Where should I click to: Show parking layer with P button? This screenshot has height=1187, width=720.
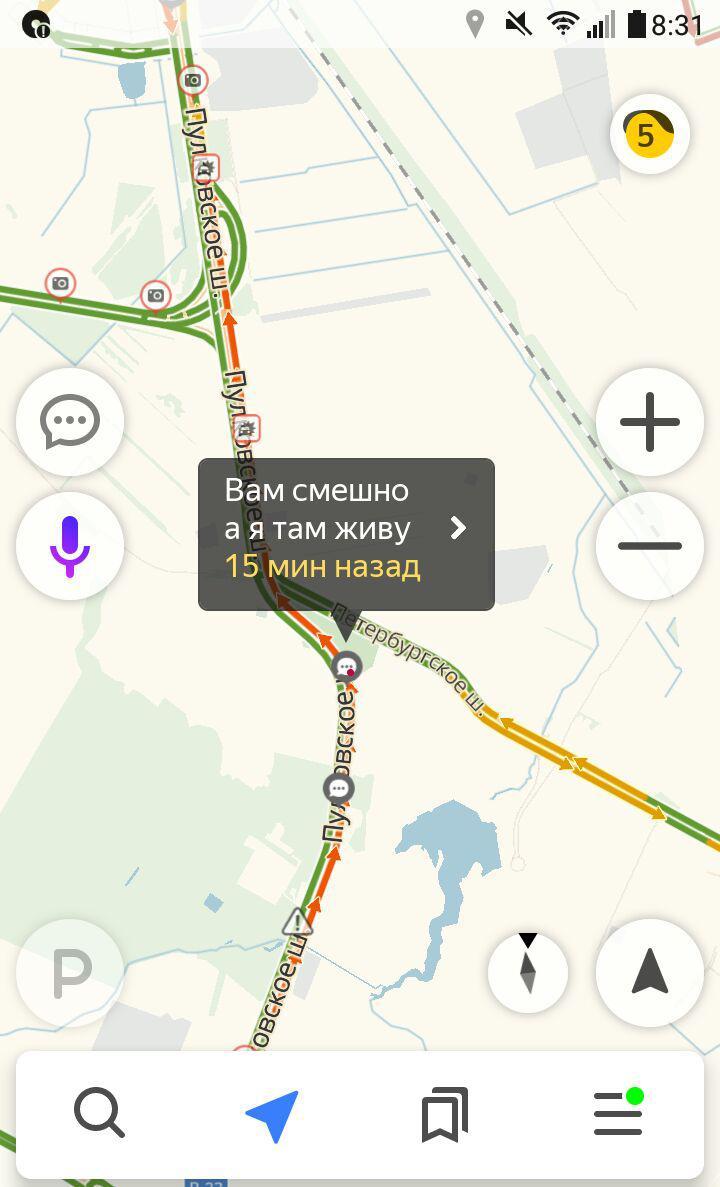click(70, 973)
